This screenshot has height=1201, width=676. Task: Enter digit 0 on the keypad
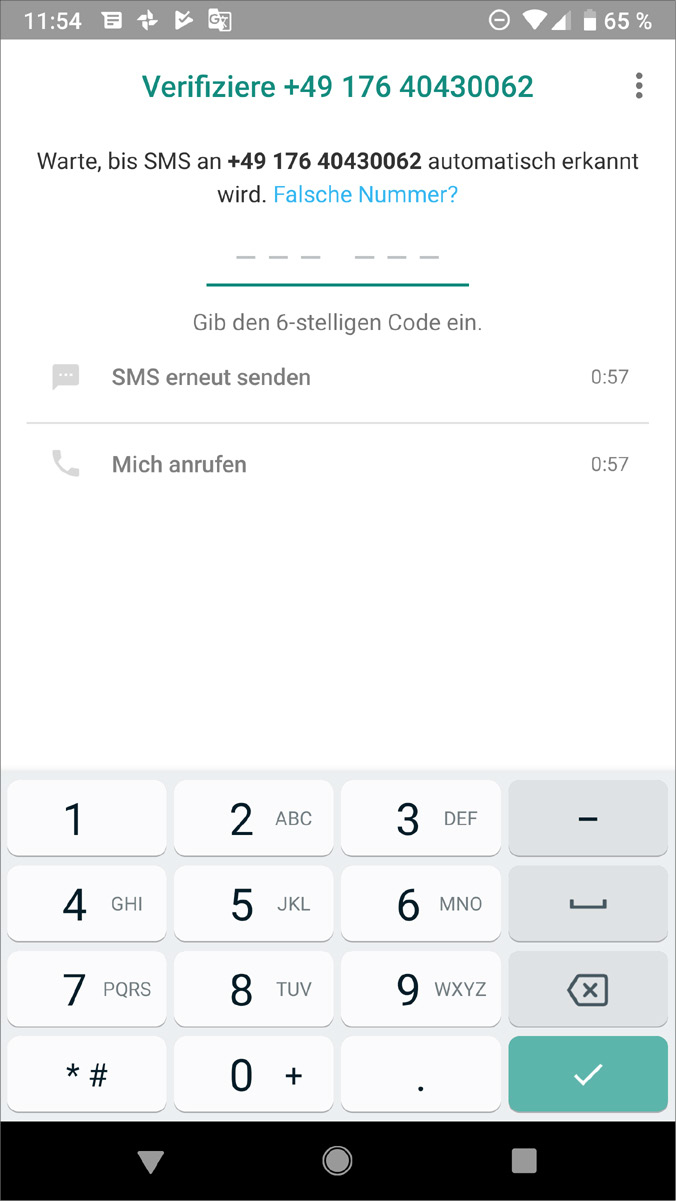(x=254, y=1075)
